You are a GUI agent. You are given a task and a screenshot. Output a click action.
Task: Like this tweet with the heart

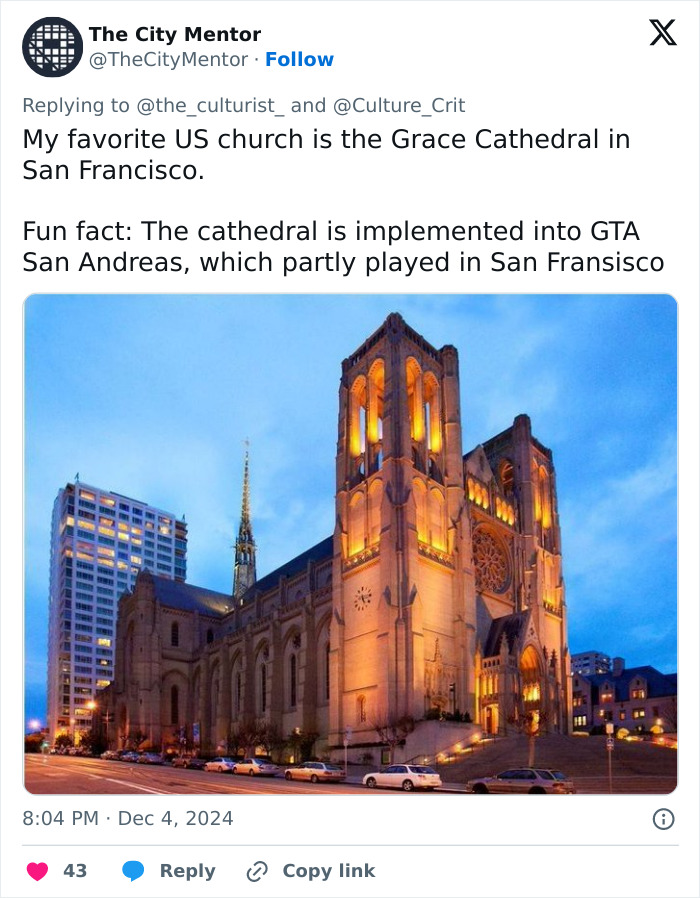point(38,871)
